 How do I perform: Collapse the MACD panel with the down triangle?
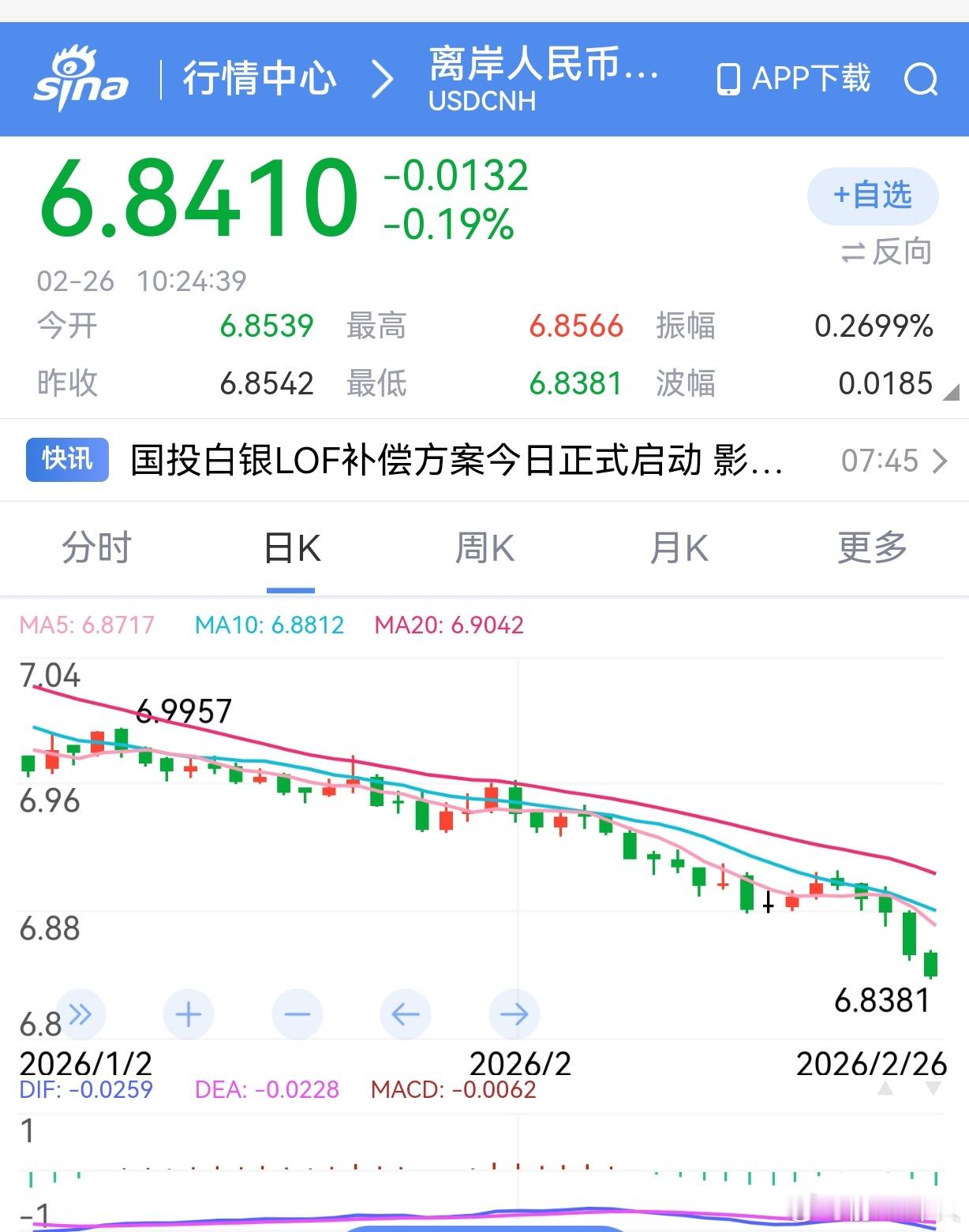point(933,1088)
